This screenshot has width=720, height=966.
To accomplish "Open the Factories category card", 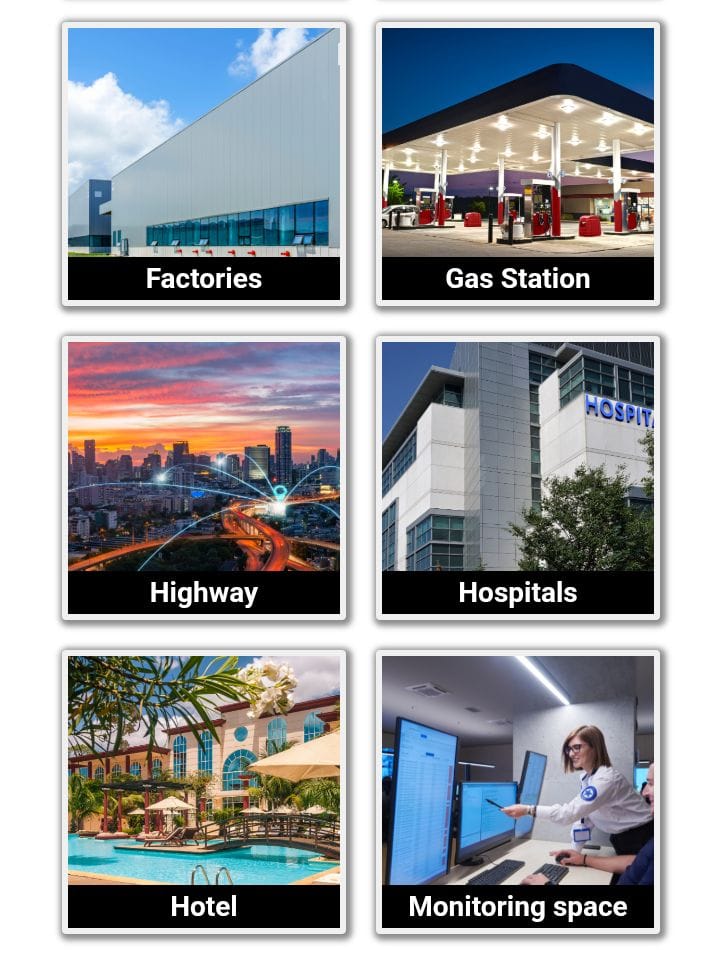I will [204, 165].
